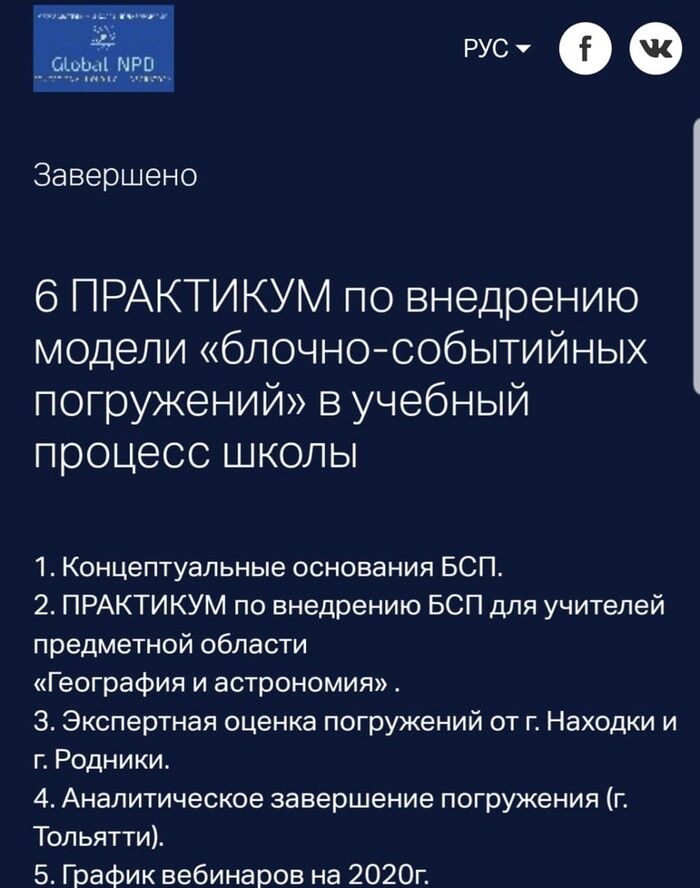Open the РУС language dropdown

497,48
